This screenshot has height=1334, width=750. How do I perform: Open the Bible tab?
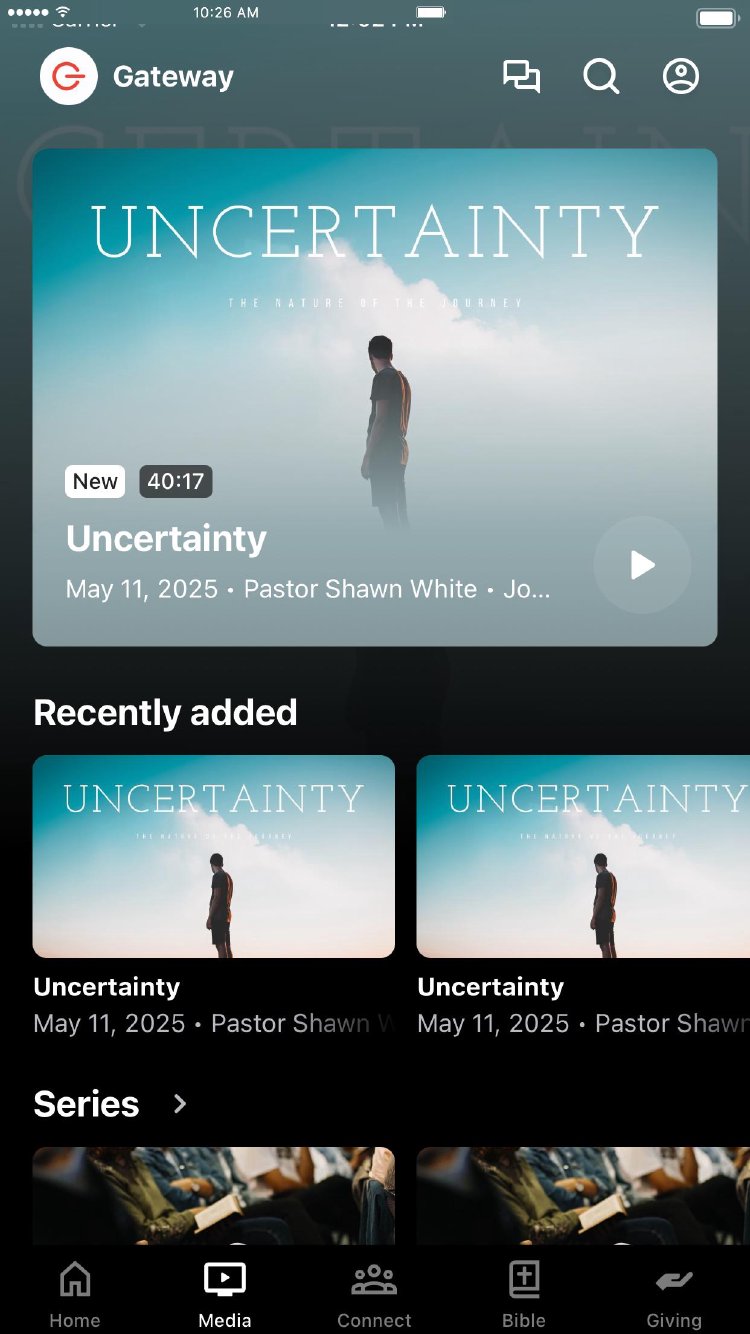pos(524,1295)
